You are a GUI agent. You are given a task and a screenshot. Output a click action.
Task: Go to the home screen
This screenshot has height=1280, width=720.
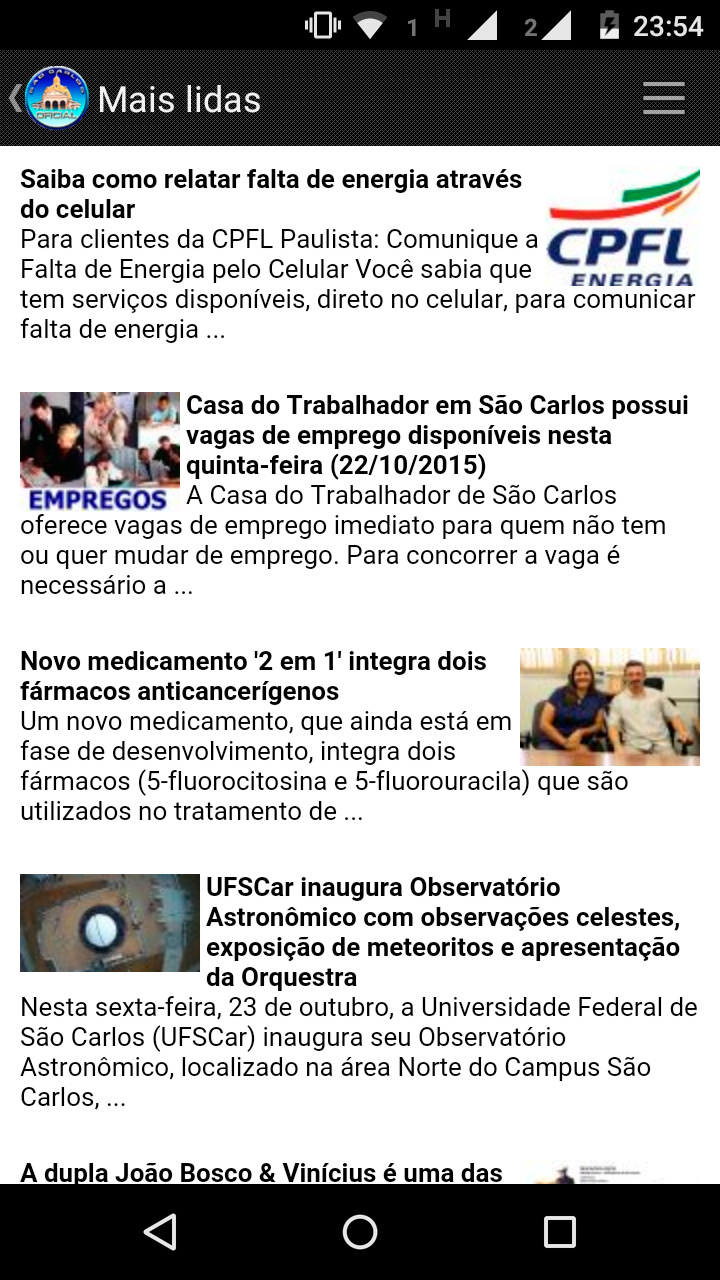click(x=360, y=1232)
